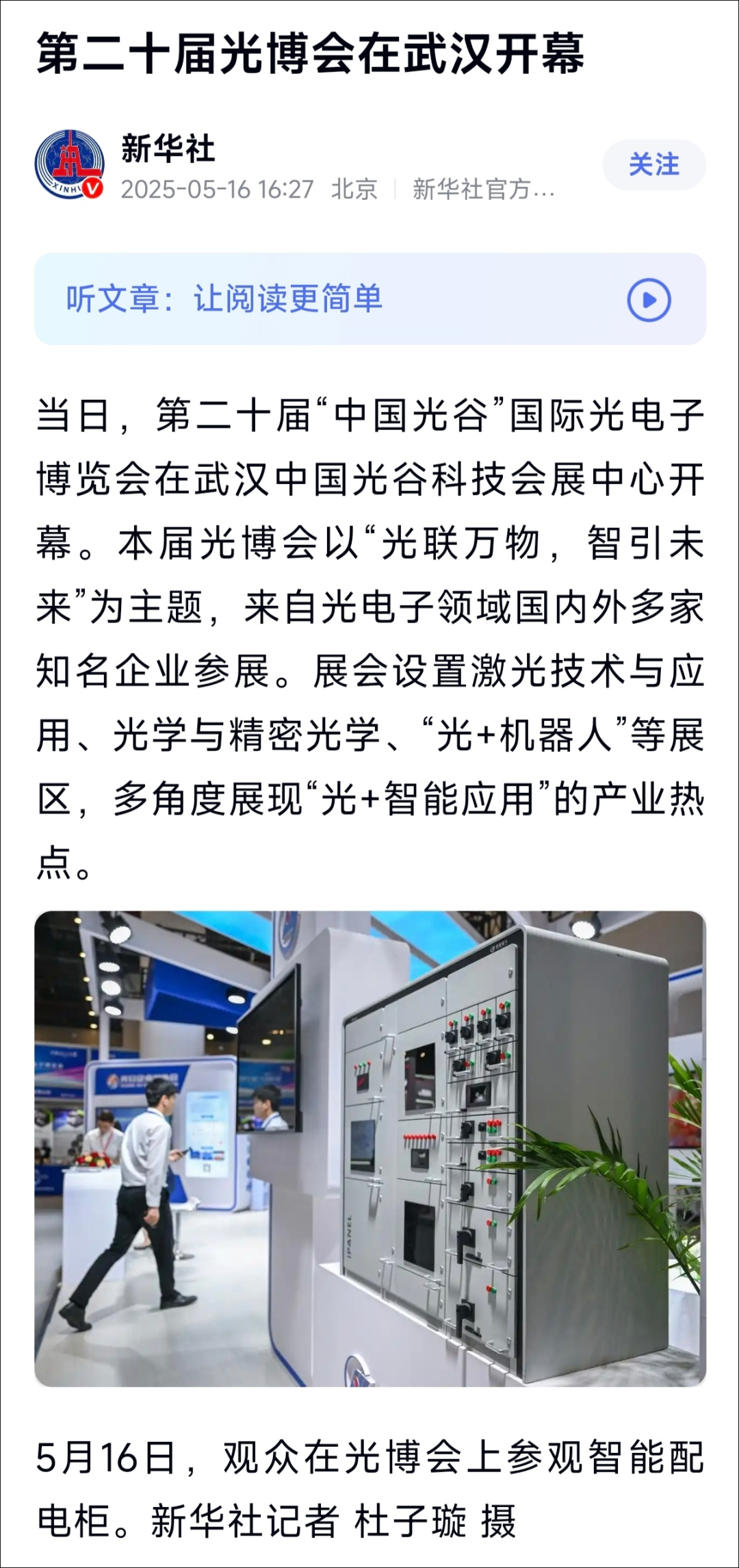Open the 新华社 author name
The width and height of the screenshot is (739, 1568).
coord(168,149)
